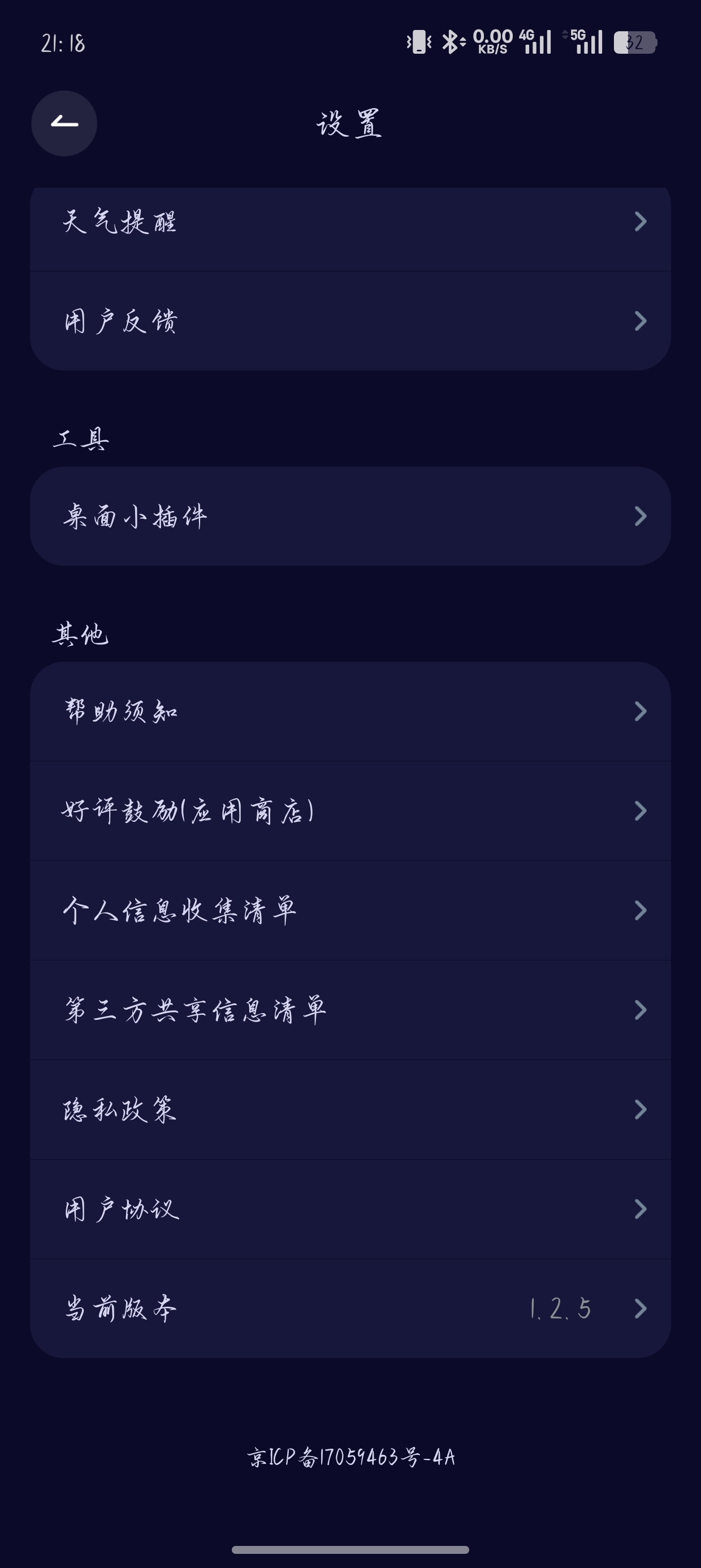Check 当前版本 1.2.5
This screenshot has width=701, height=1568.
350,1309
